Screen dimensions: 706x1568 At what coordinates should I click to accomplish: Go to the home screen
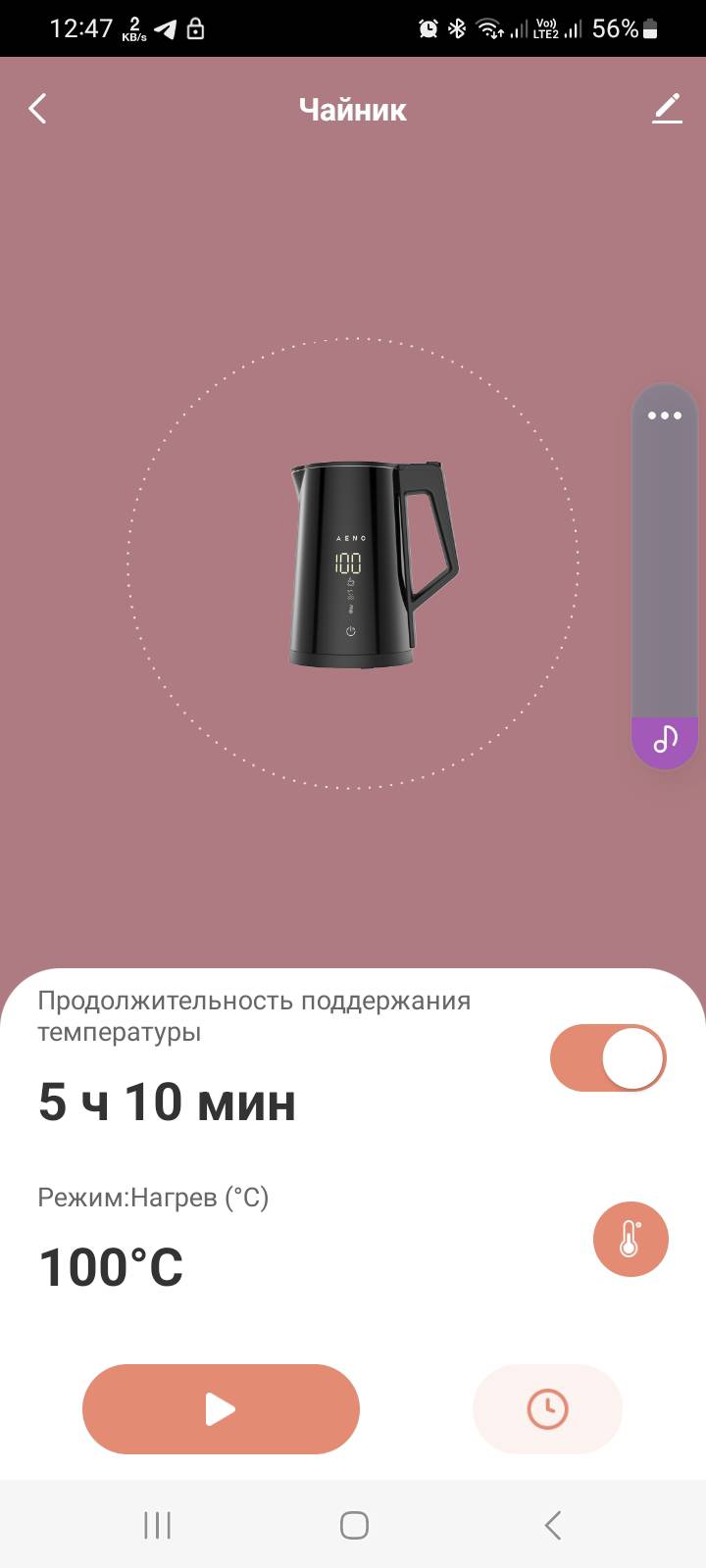click(354, 1525)
